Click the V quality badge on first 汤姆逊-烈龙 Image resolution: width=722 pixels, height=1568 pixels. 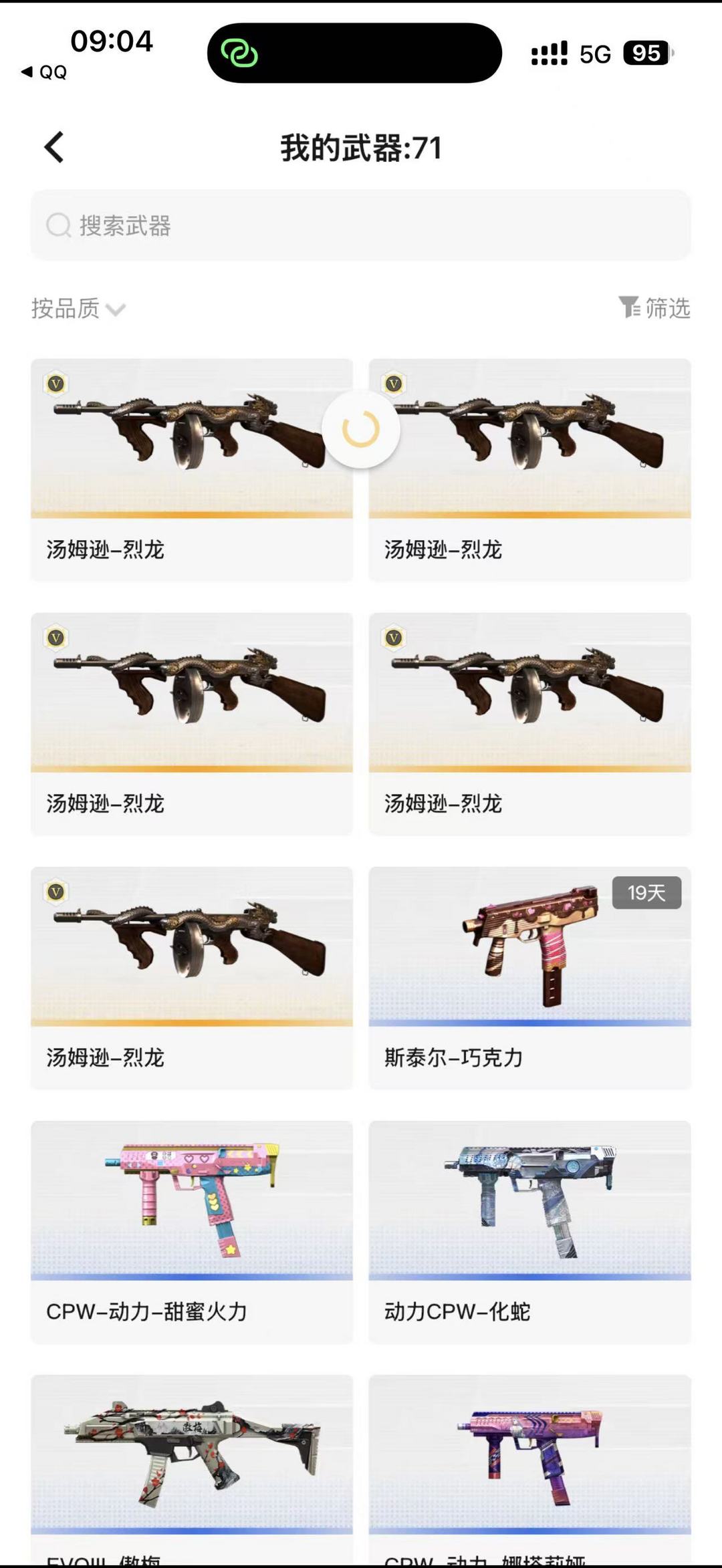pos(55,385)
